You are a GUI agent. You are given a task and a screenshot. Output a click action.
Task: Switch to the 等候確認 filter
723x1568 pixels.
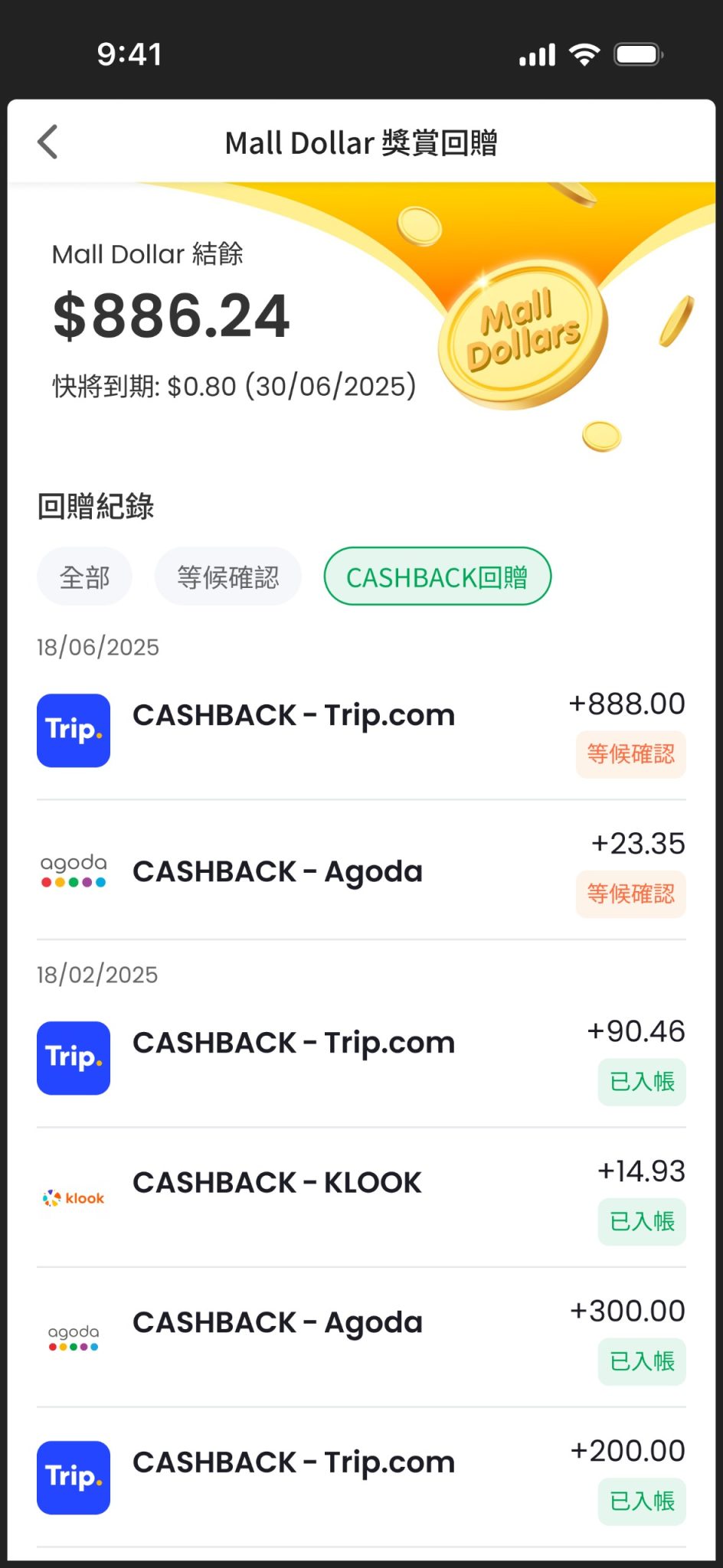tap(227, 576)
